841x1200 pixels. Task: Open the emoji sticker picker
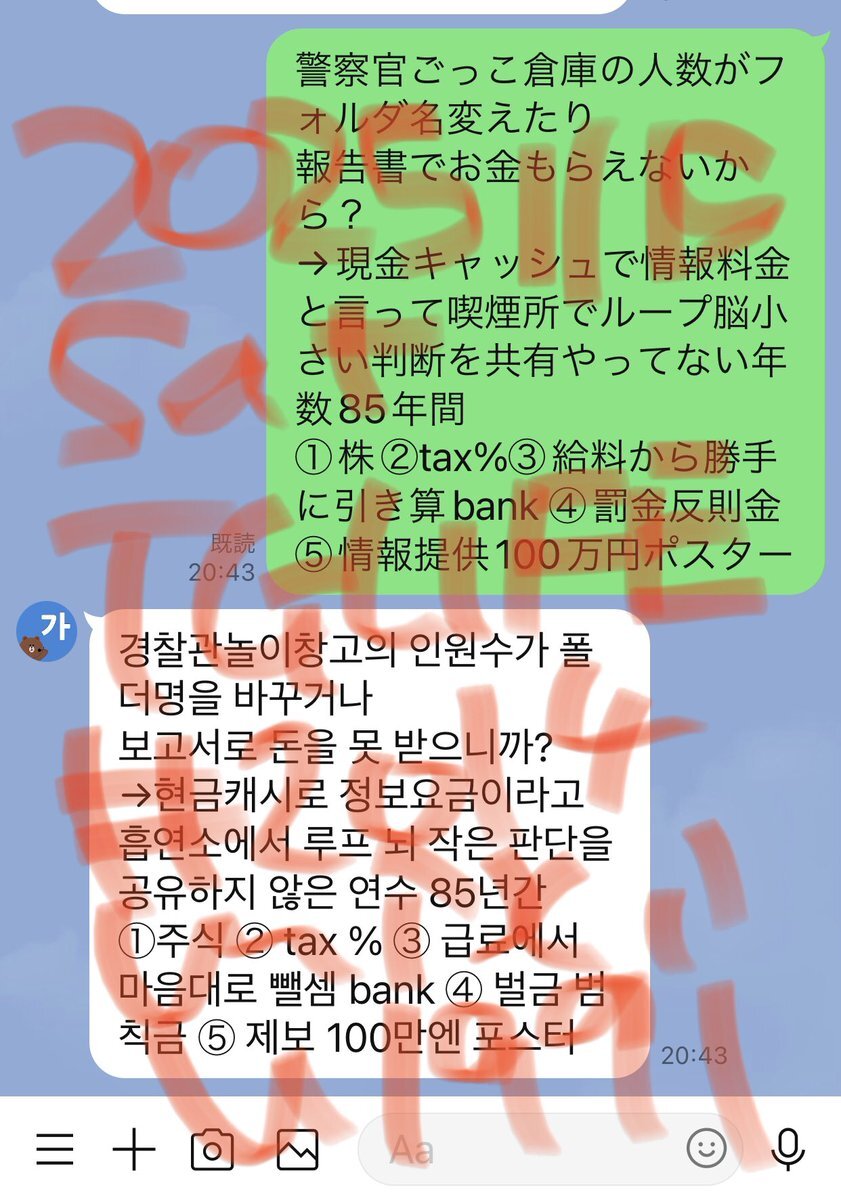(706, 1149)
